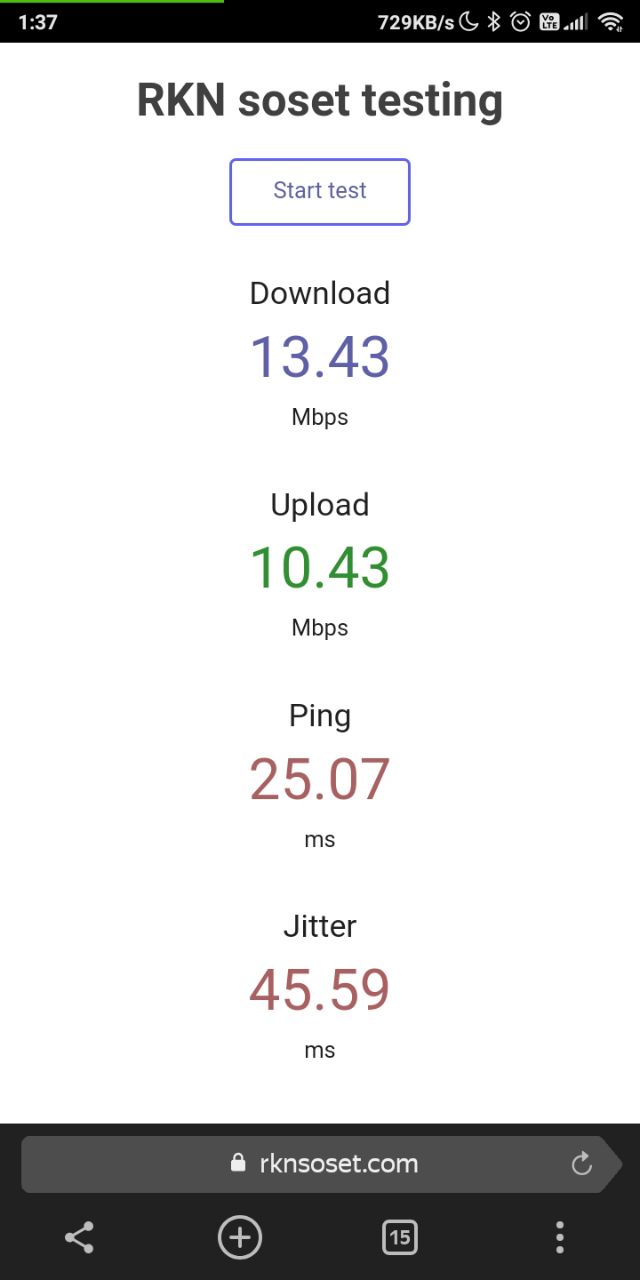The image size is (640, 1280).
Task: Open a new tab with plus
Action: [240, 1238]
